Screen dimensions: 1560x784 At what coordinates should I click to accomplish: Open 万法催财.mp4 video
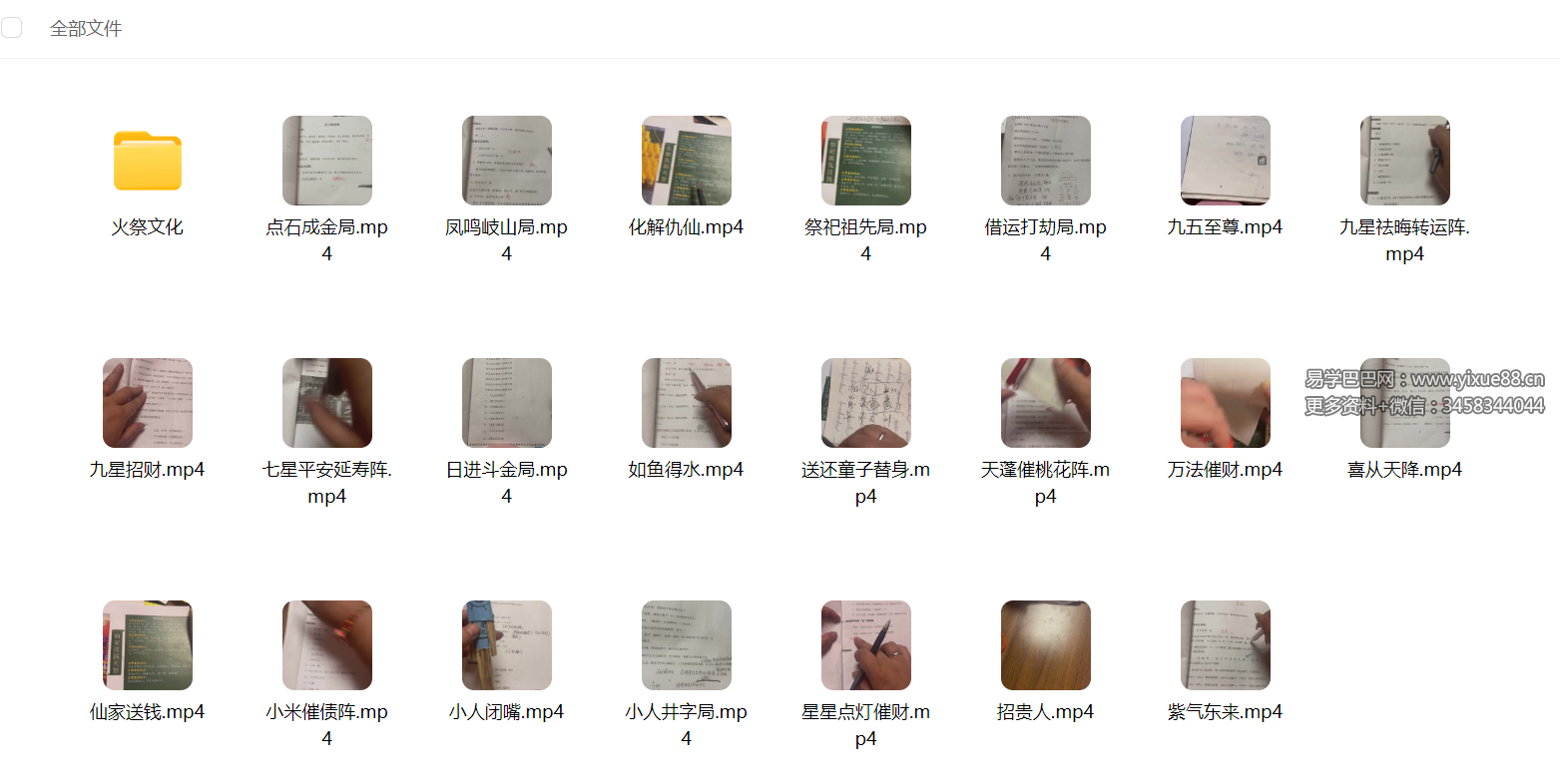[x=1225, y=403]
